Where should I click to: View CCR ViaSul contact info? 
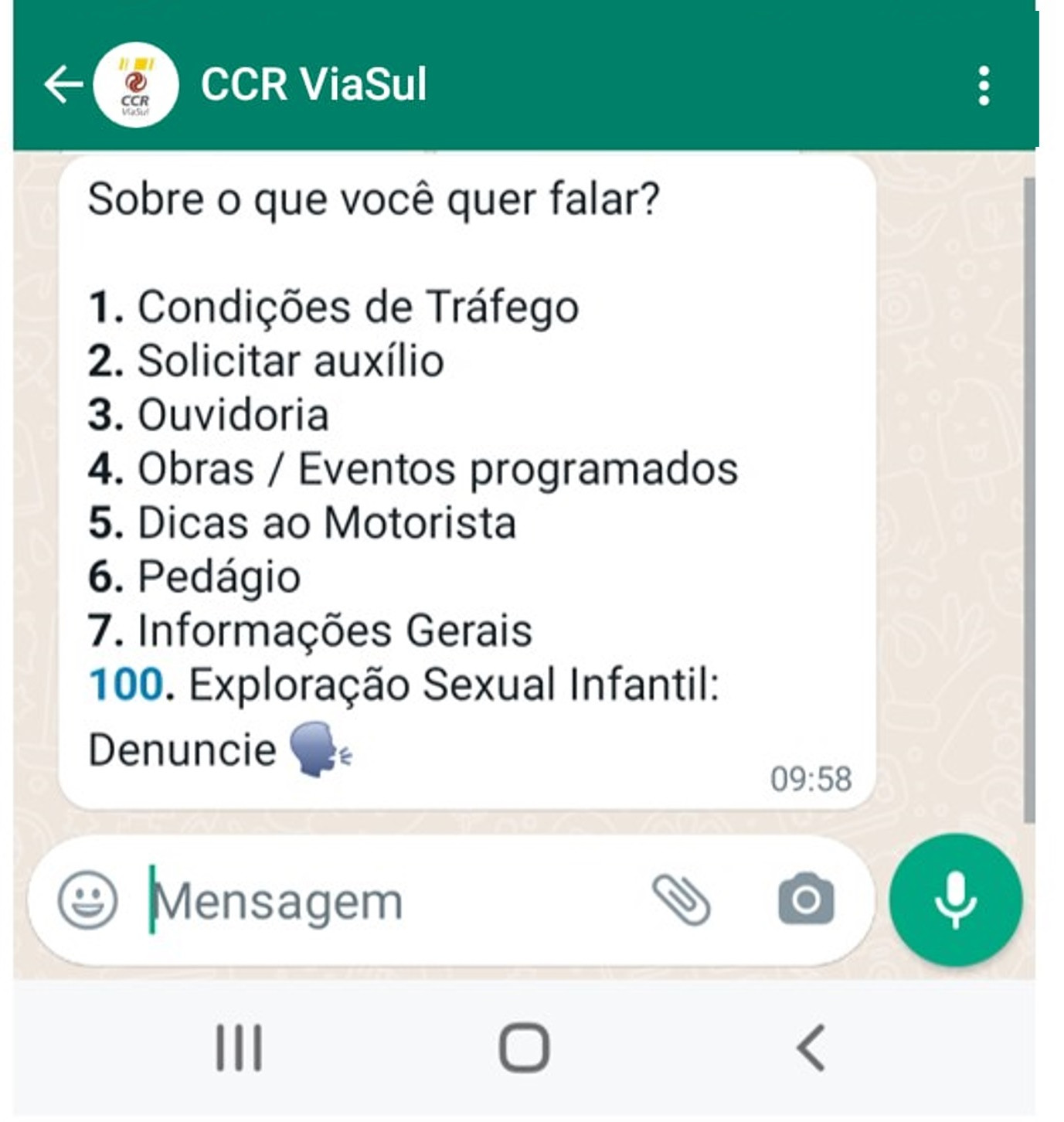click(313, 84)
